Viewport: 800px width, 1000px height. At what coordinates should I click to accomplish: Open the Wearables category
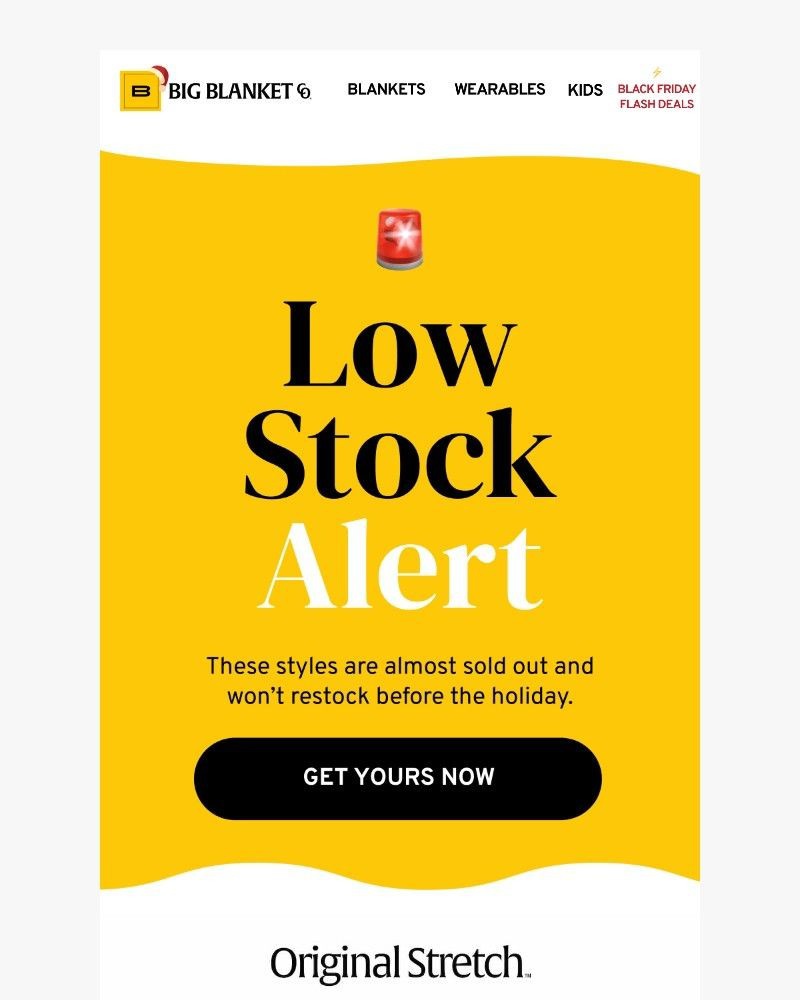[x=499, y=89]
